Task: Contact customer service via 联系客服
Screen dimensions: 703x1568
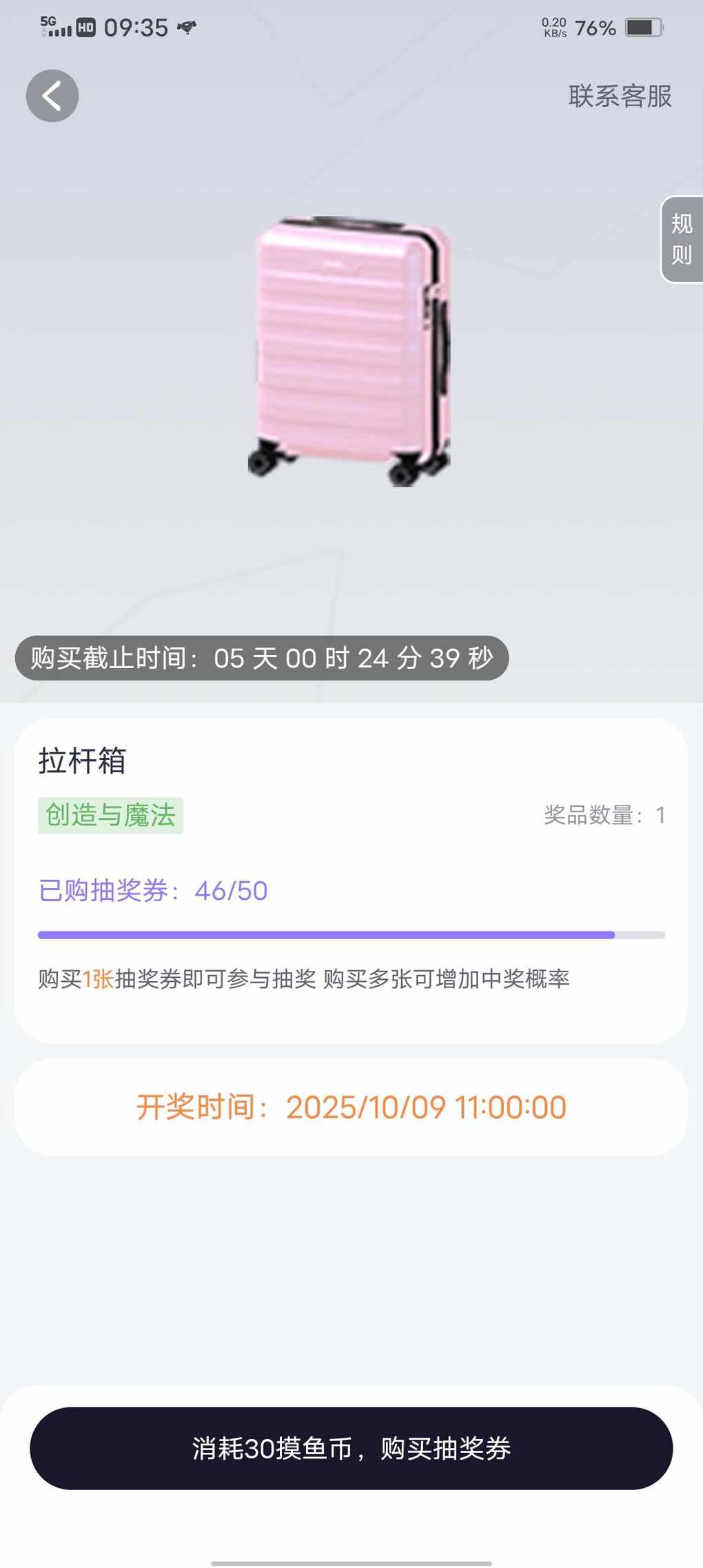Action: point(620,97)
